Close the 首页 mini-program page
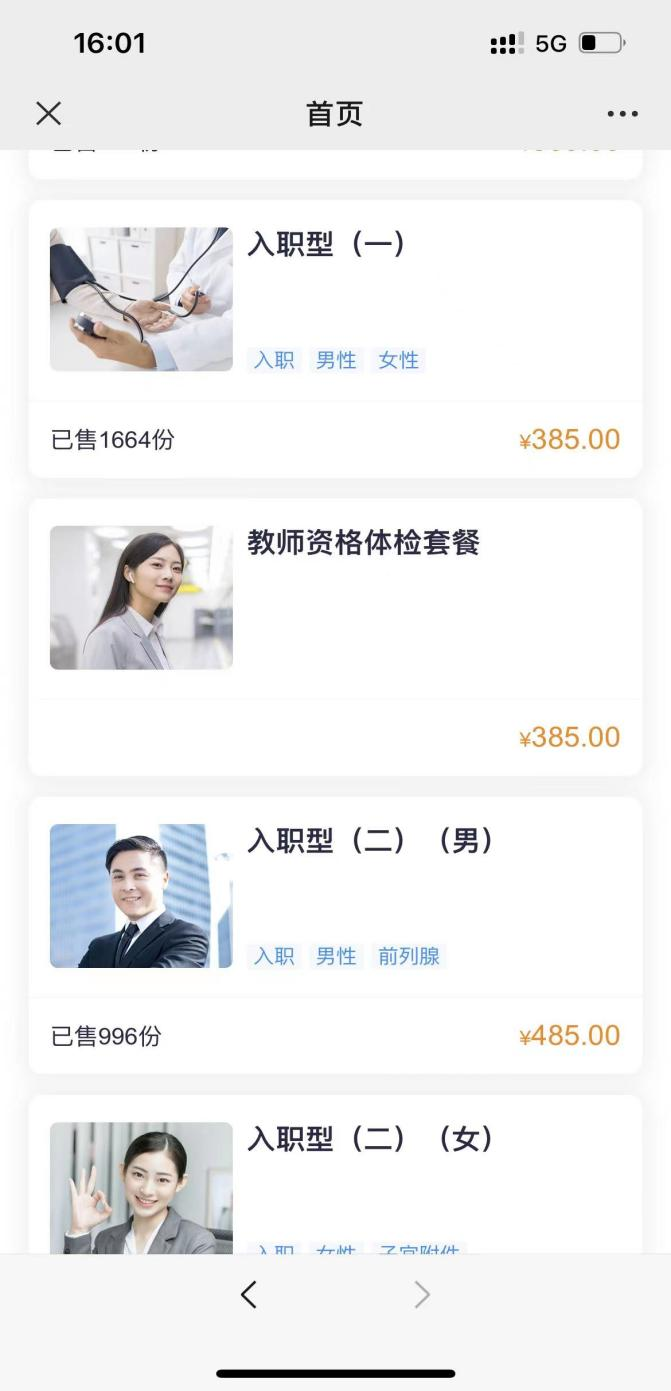 point(48,114)
